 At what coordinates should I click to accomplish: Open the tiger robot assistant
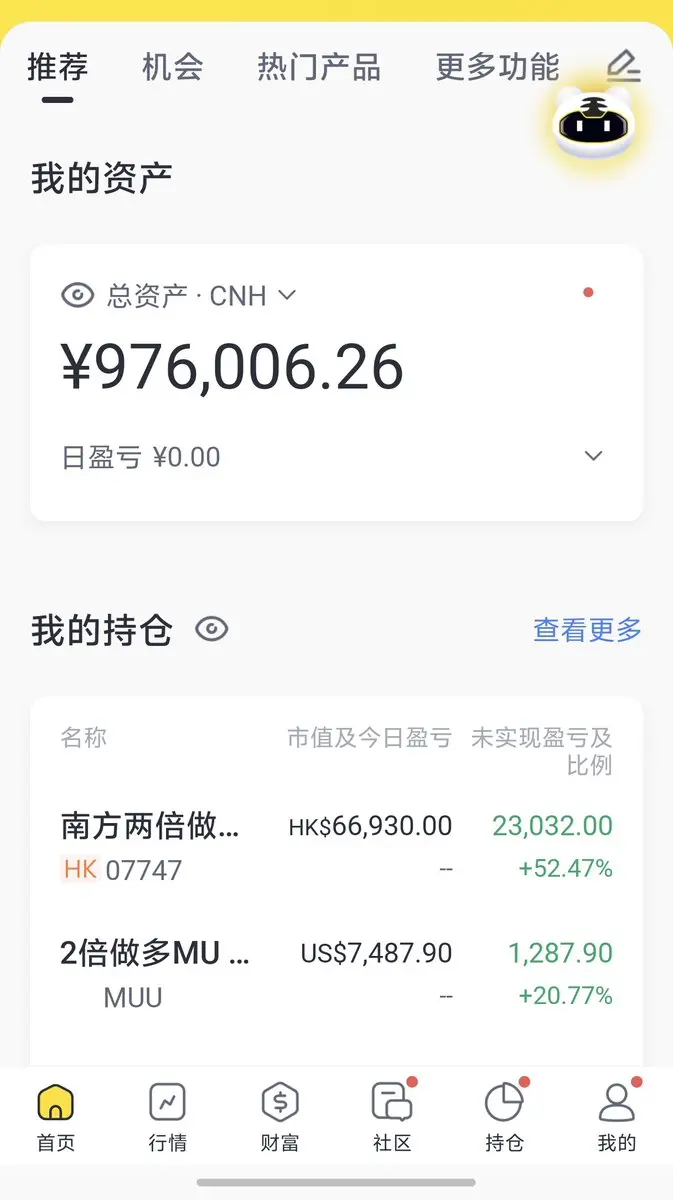(595, 125)
